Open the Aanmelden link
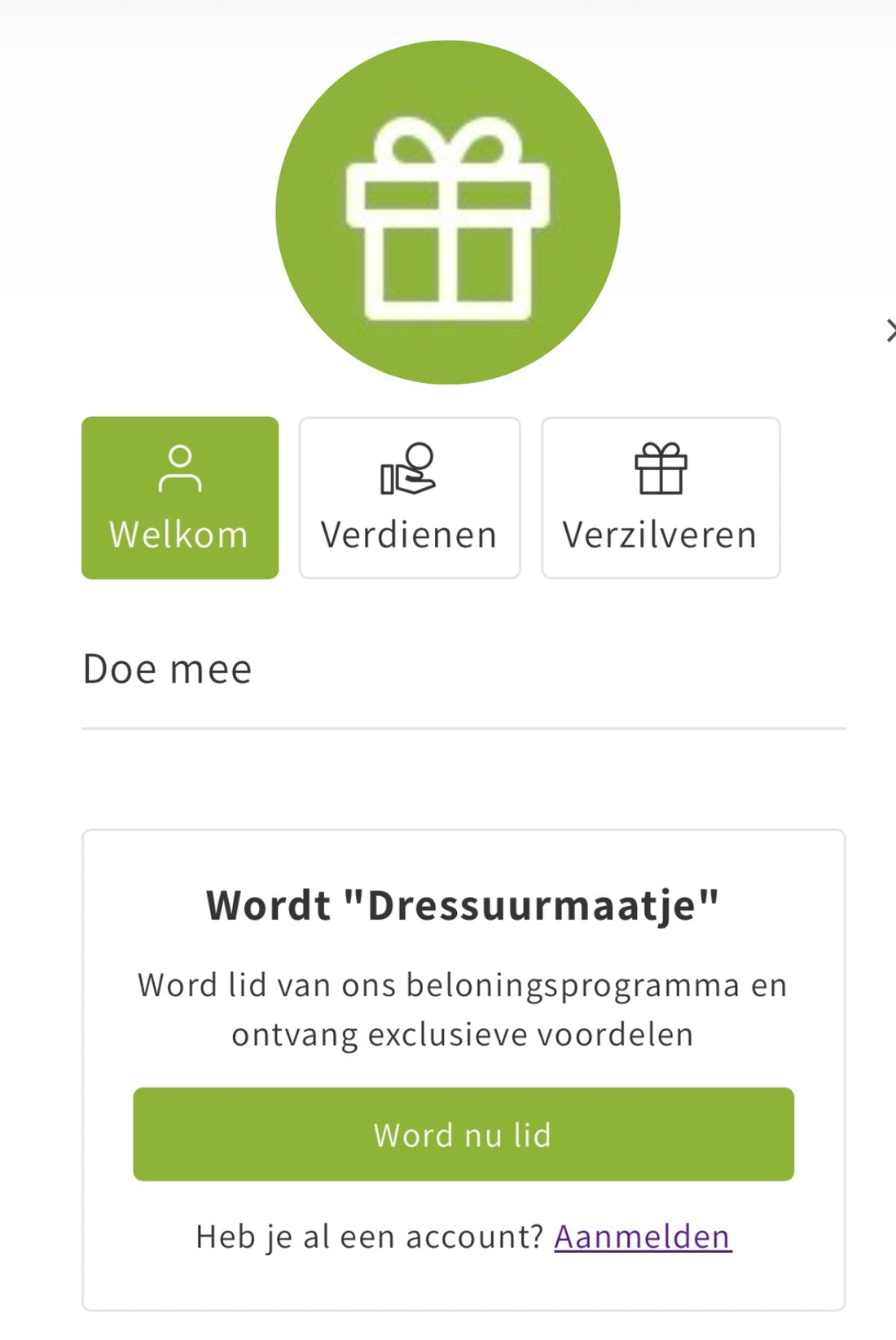 [643, 1237]
